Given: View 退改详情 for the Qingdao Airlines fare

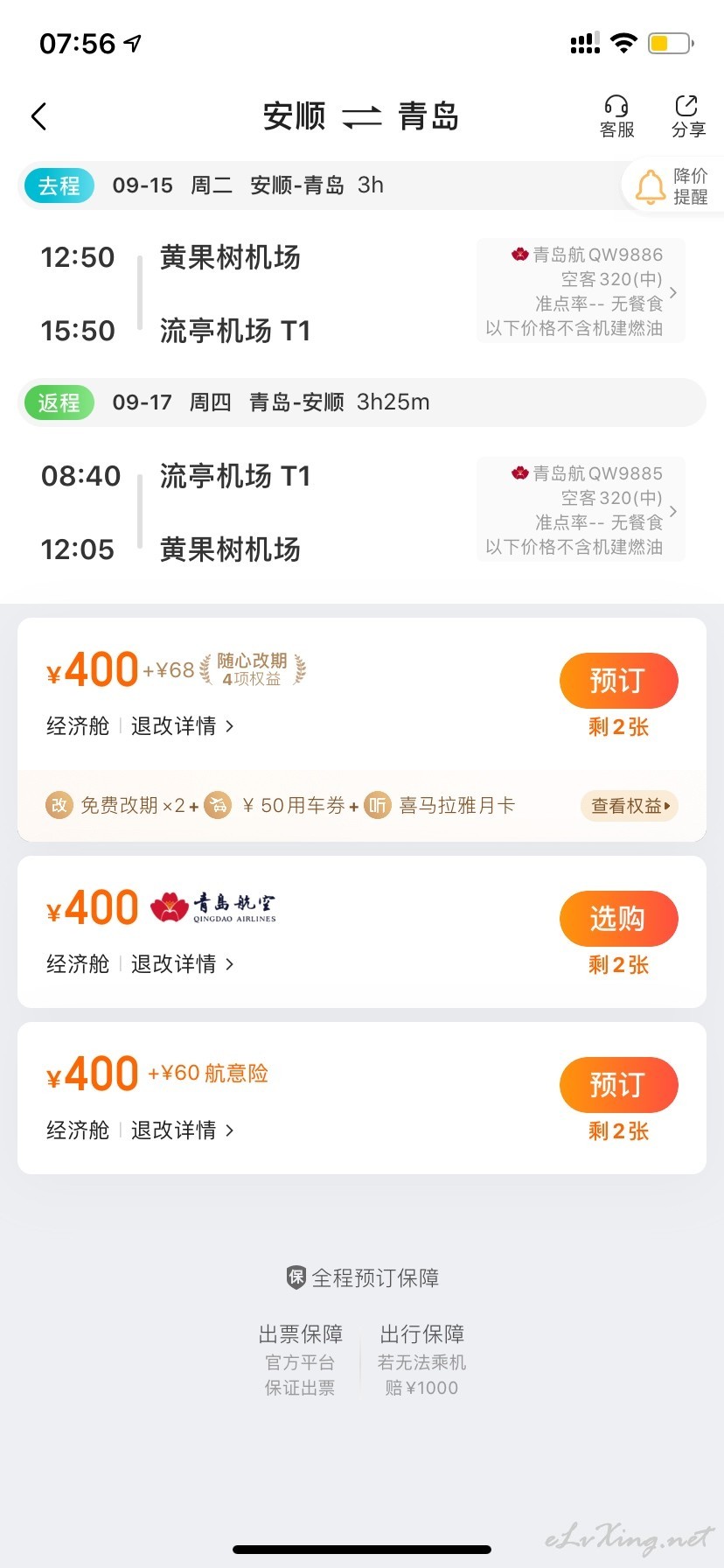Looking at the screenshot, I should 183,964.
